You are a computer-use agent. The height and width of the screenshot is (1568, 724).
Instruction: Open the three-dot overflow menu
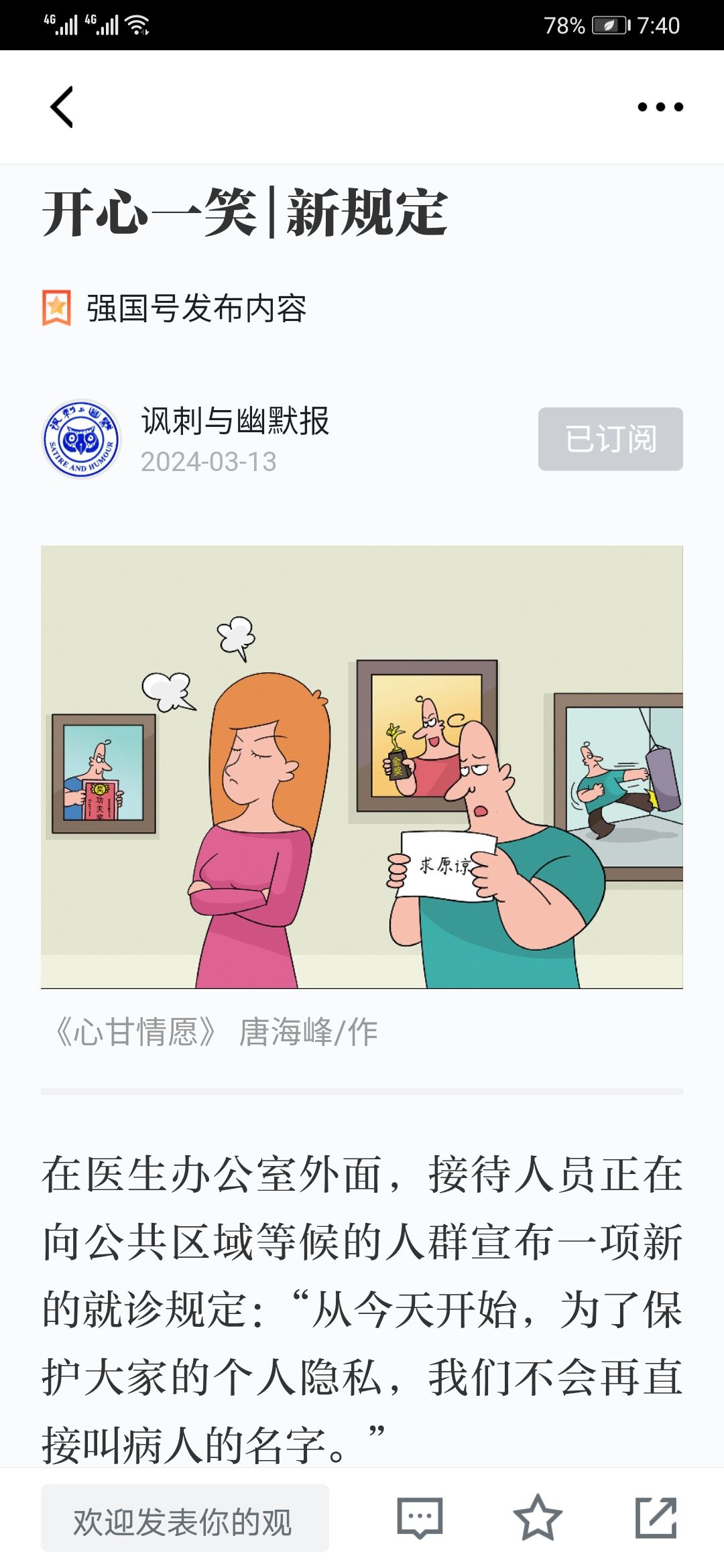click(660, 107)
